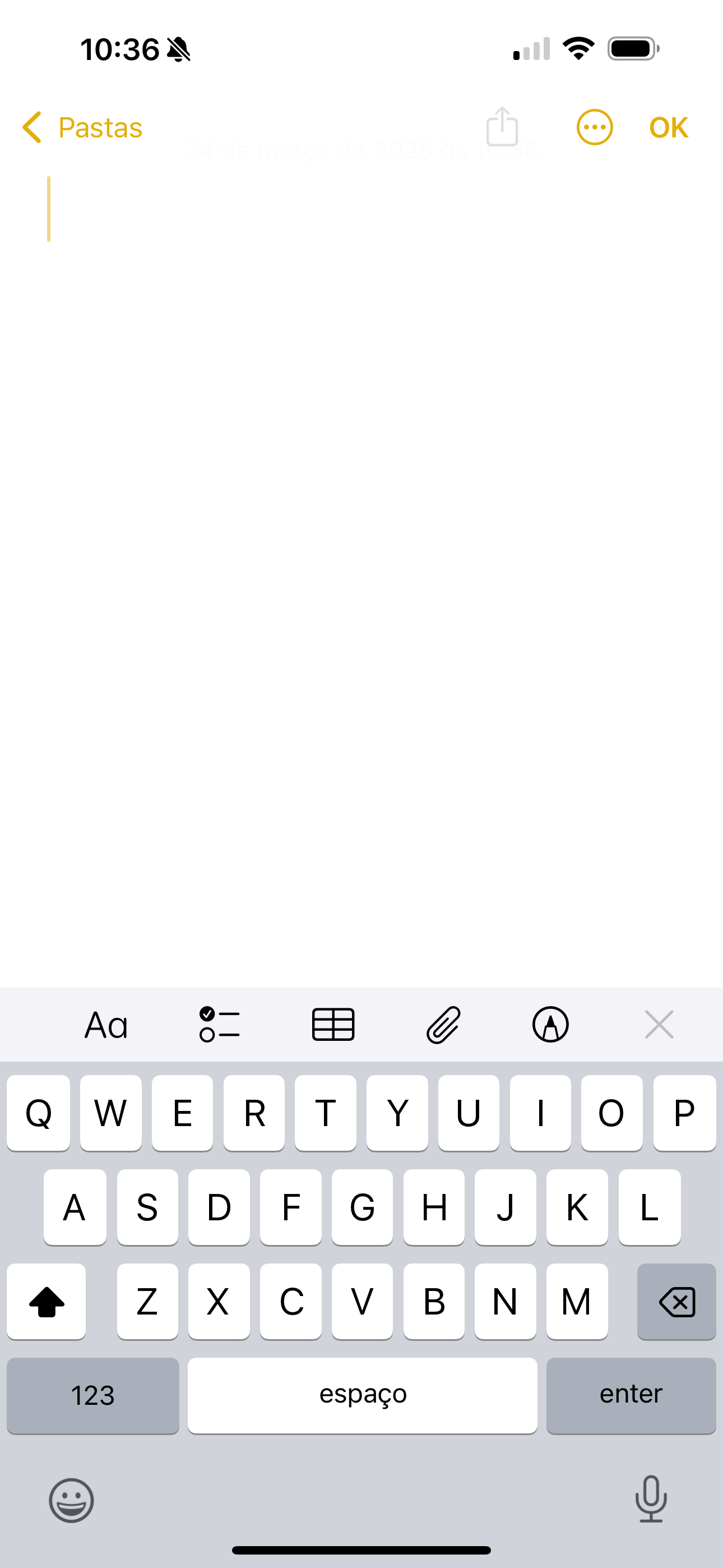Viewport: 723px width, 1568px height.
Task: Open the Aa text formatting options
Action: (106, 1025)
